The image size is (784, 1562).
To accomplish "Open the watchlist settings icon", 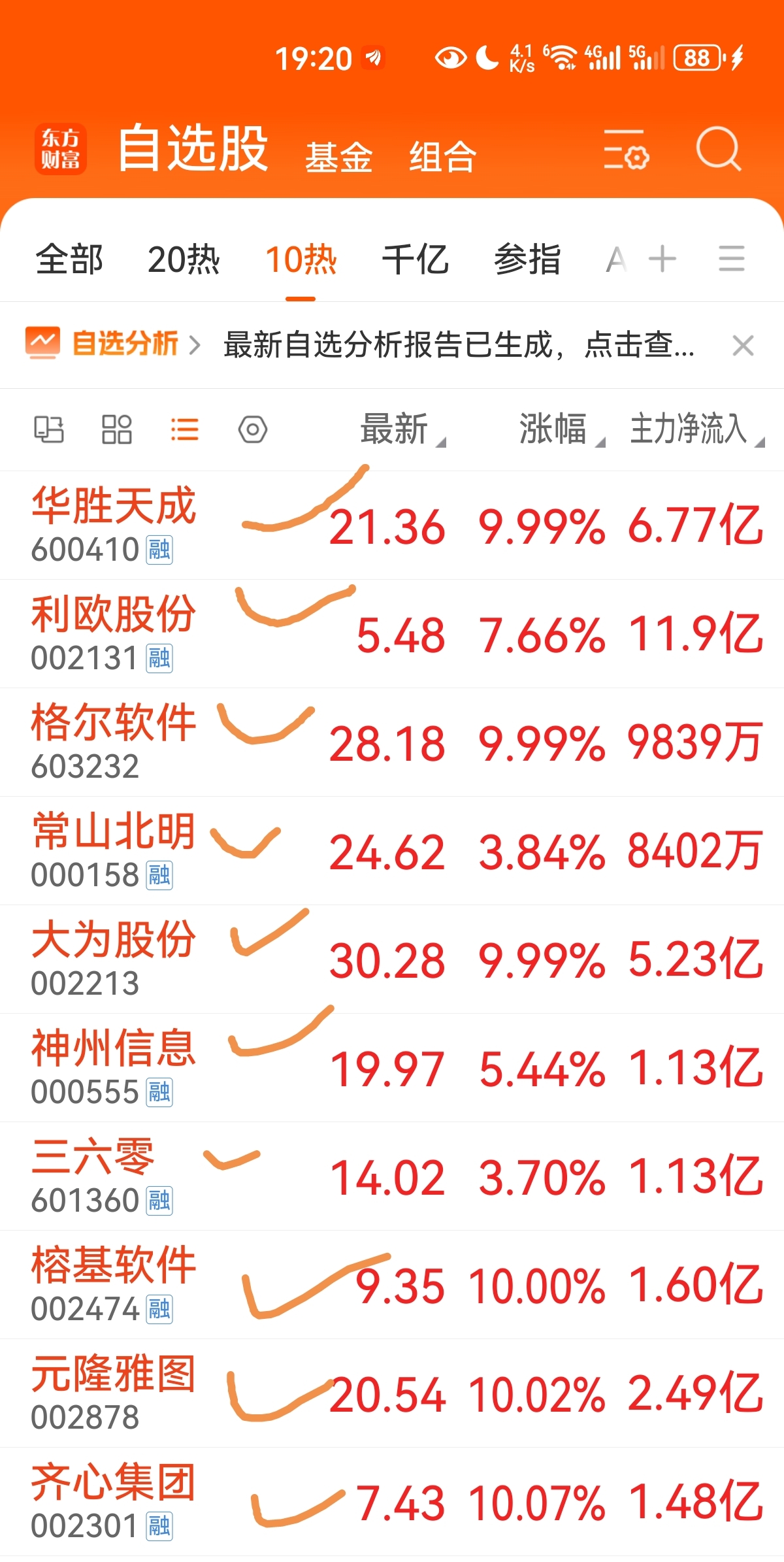I will [626, 149].
